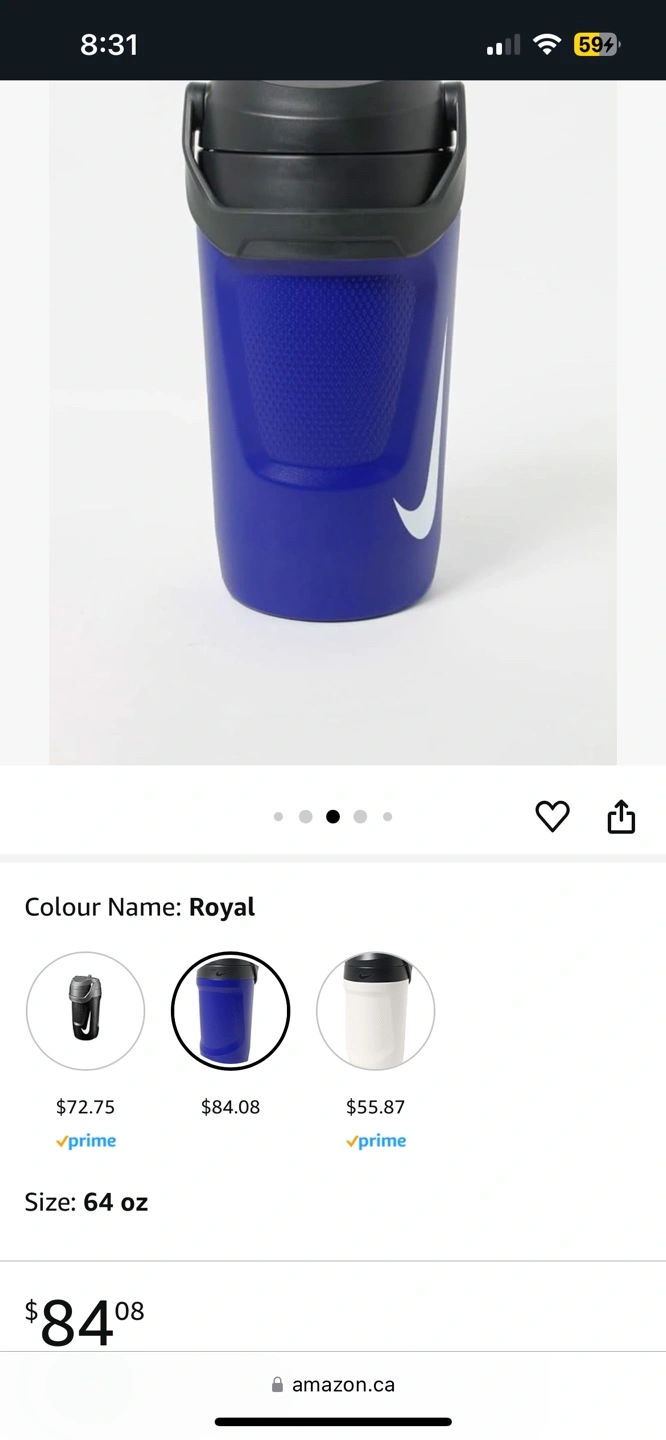This screenshot has height=1440, width=666.
Task: Pick the white colour option at $55.87
Action: pos(375,1011)
